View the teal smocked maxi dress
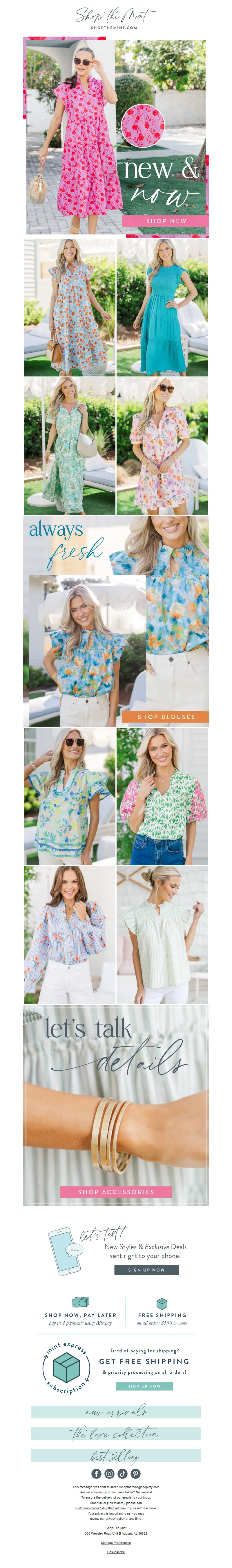Image resolution: width=232 pixels, height=1568 pixels. (162, 307)
